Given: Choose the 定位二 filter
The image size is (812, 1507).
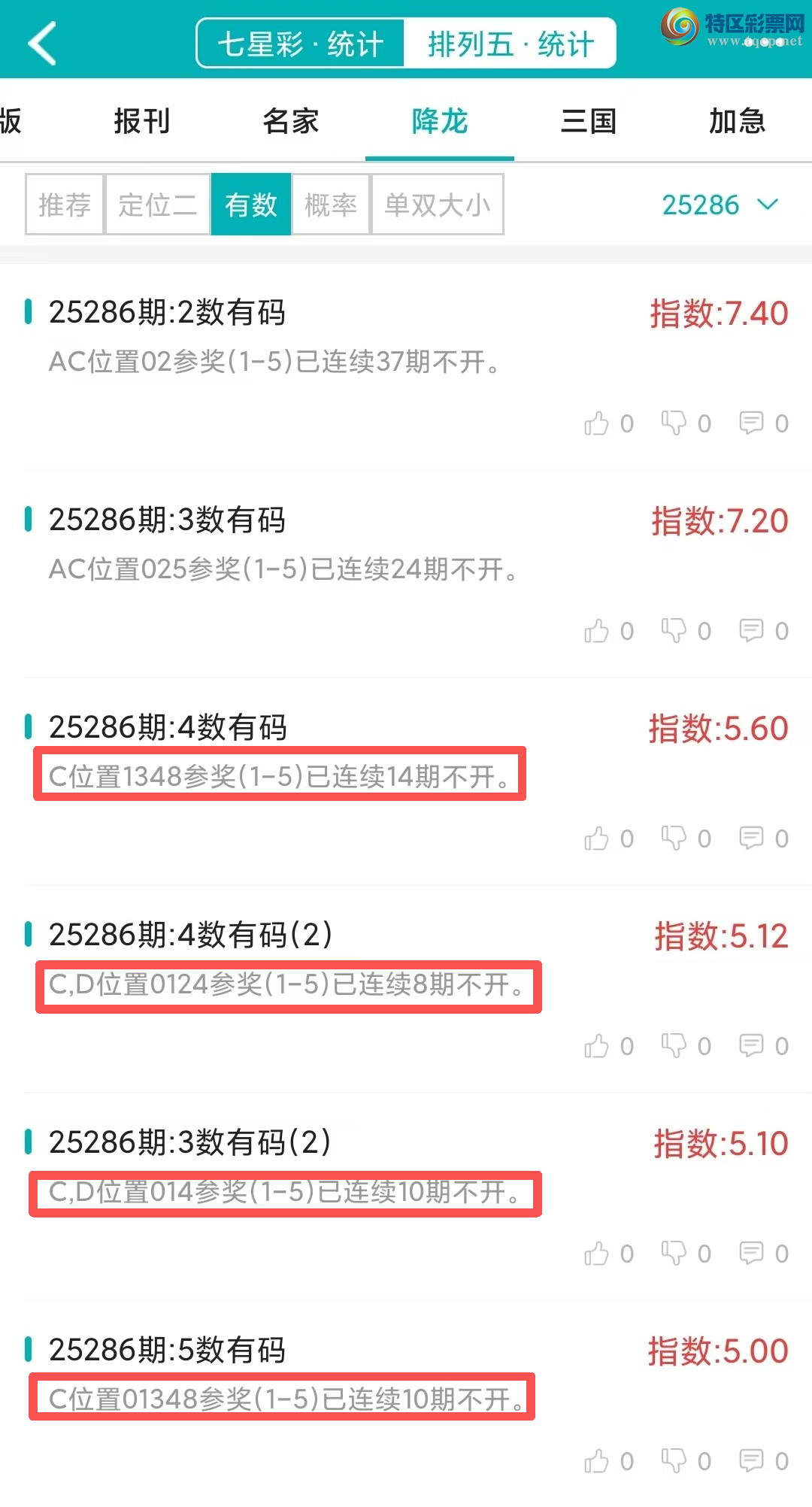Looking at the screenshot, I should click(x=158, y=205).
